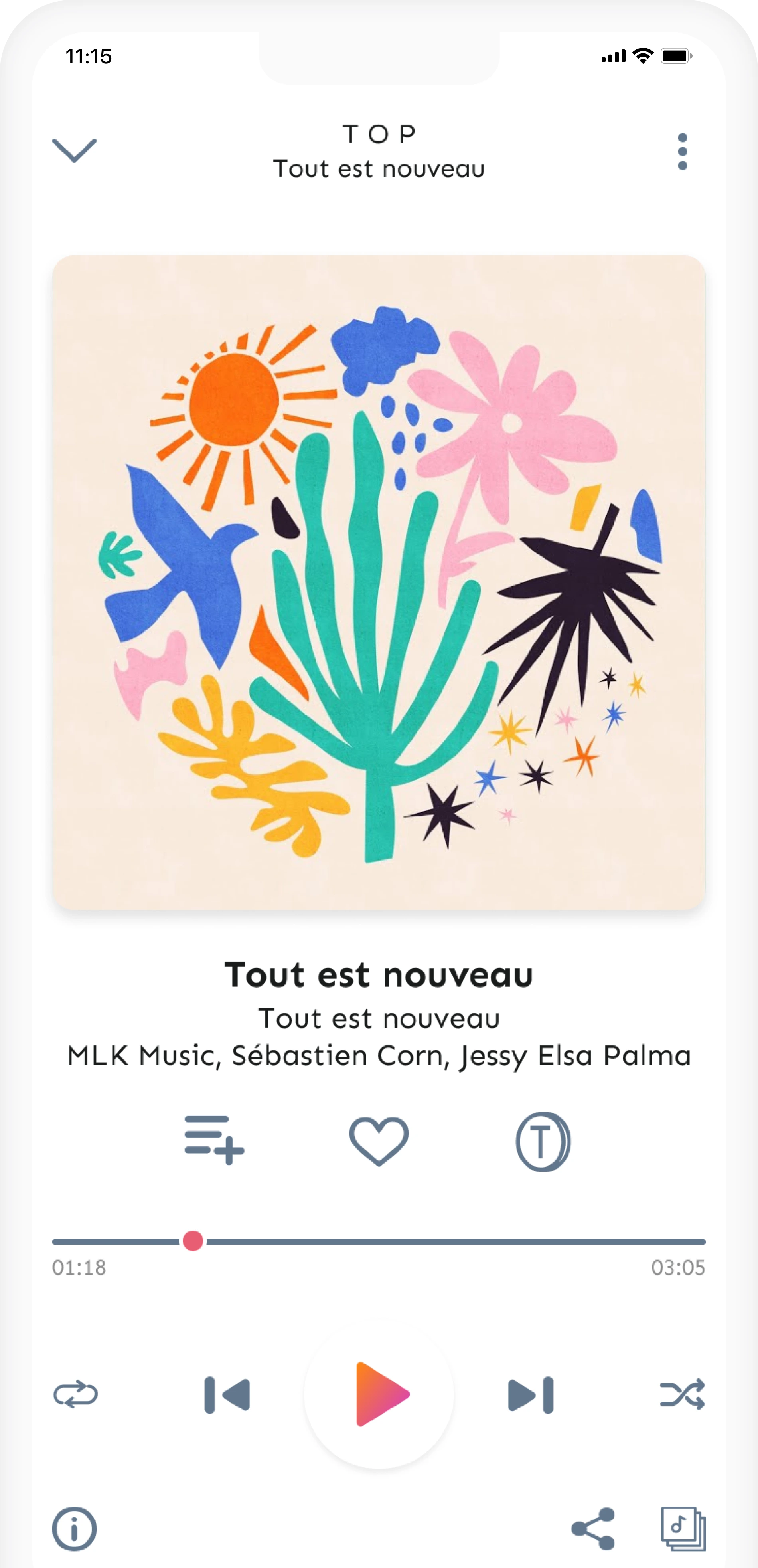Open the music queue icon
The height and width of the screenshot is (1568, 758).
pos(683,1528)
